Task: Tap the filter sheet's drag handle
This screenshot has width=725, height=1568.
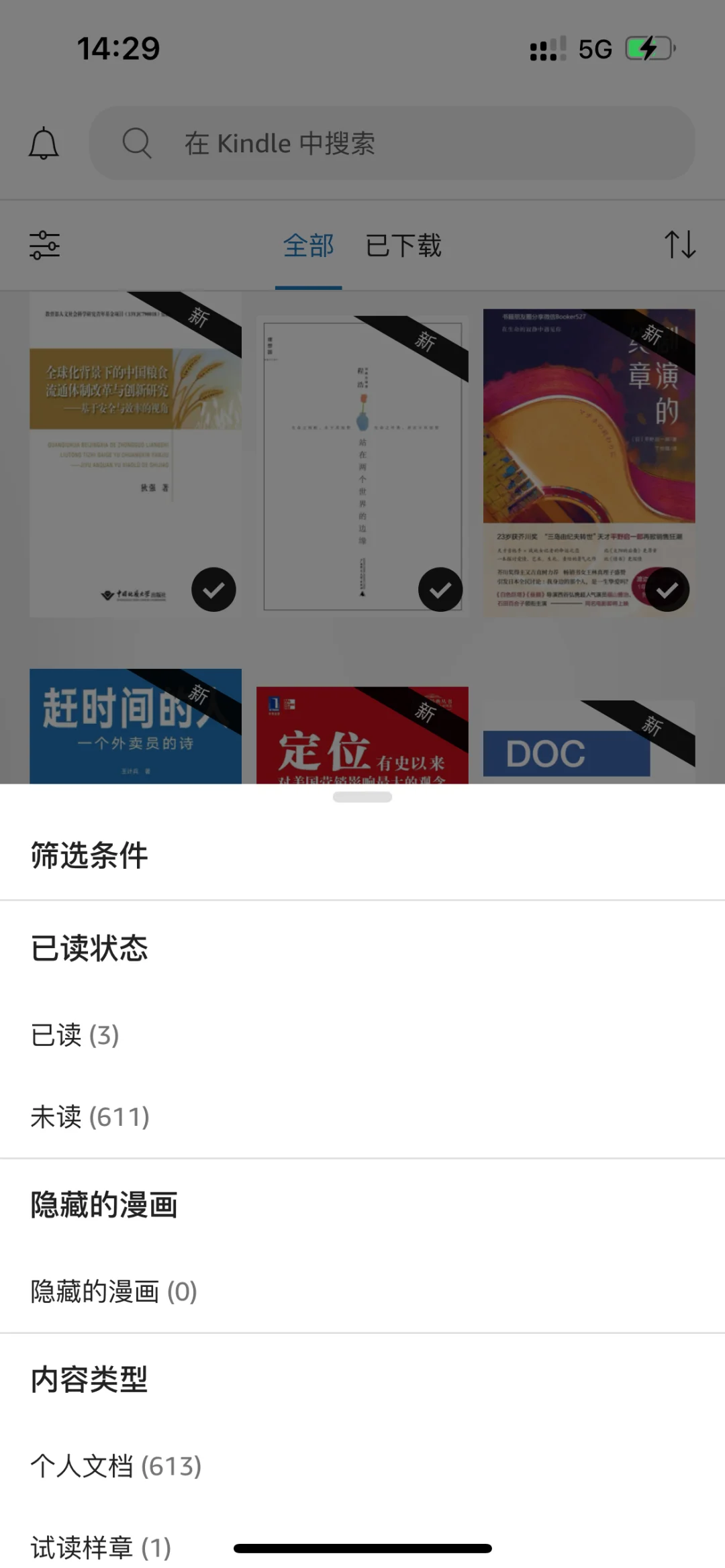Action: pos(362,797)
